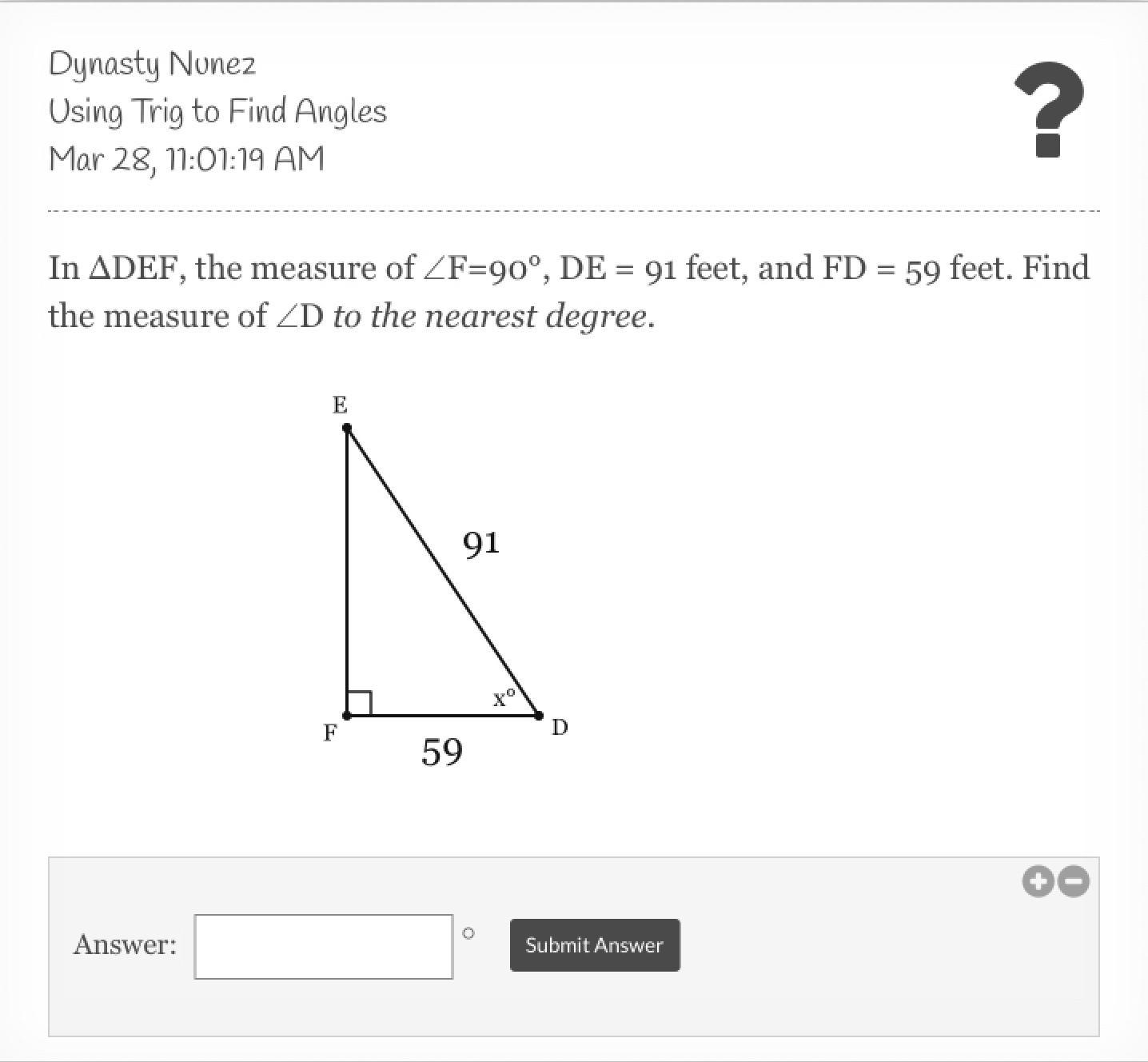Tap the minus icon in answer box

click(x=1074, y=881)
